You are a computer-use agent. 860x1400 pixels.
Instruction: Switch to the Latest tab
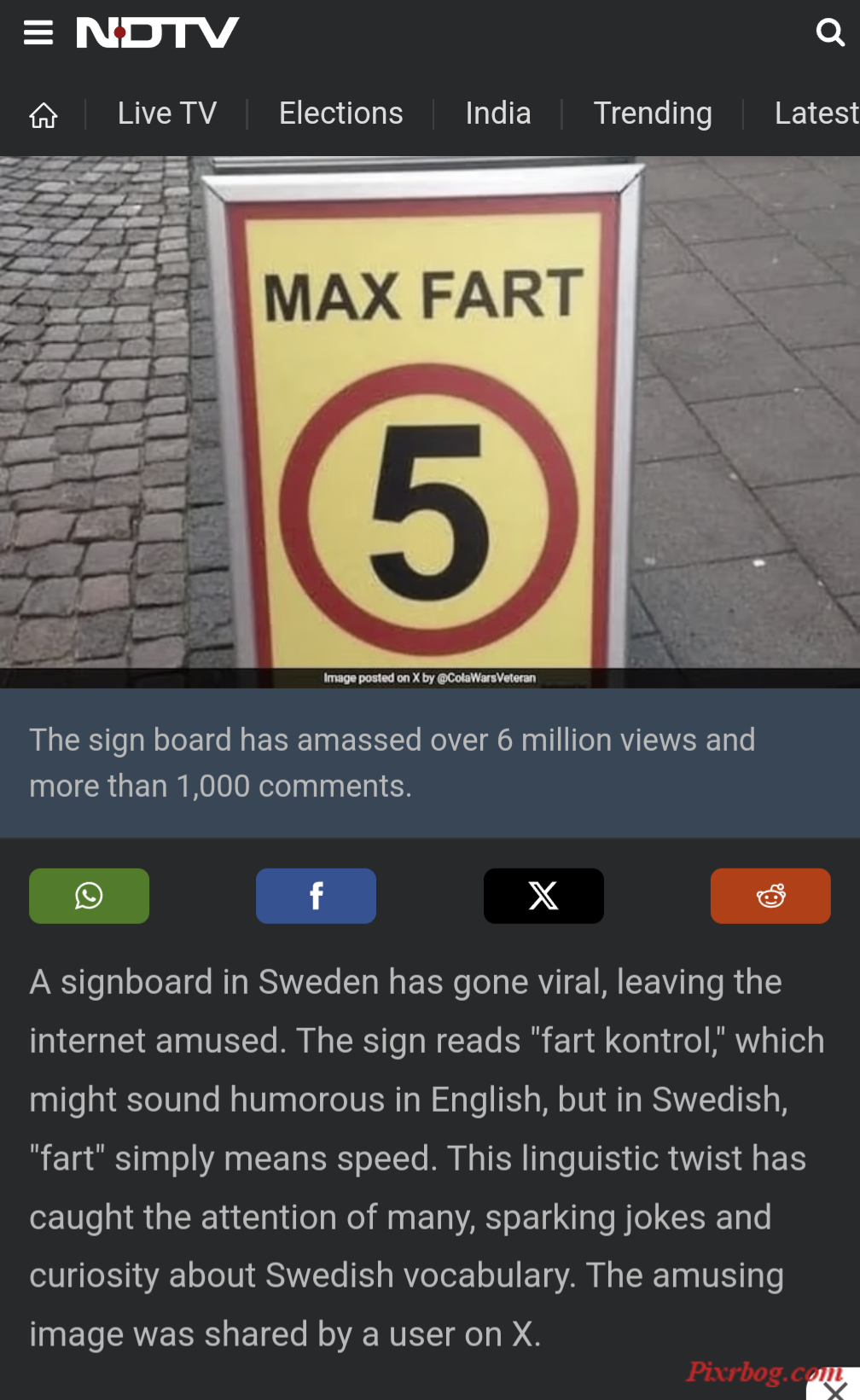point(815,113)
